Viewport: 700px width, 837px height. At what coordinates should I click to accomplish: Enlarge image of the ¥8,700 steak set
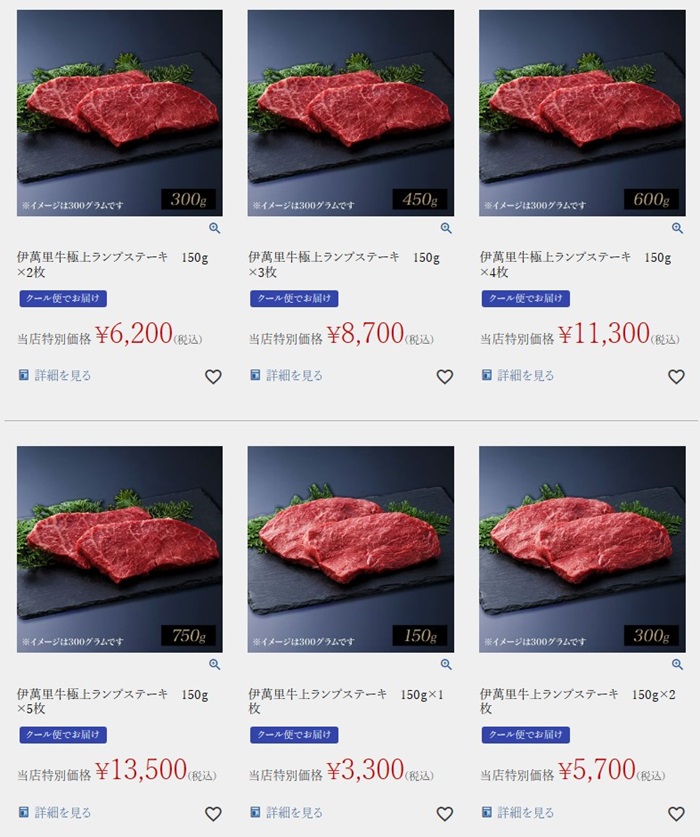coord(446,228)
